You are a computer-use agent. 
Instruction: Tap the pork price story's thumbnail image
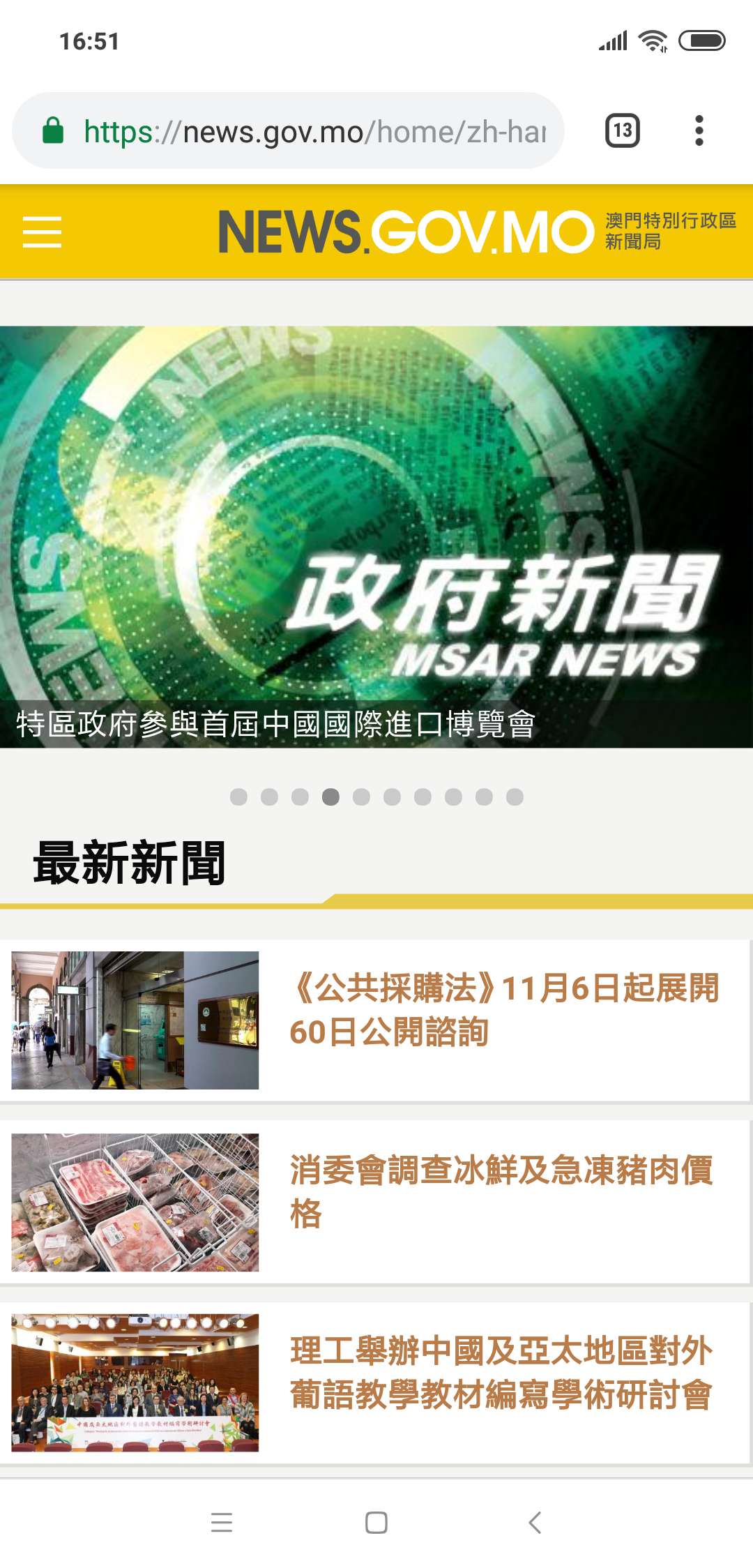click(x=135, y=1202)
